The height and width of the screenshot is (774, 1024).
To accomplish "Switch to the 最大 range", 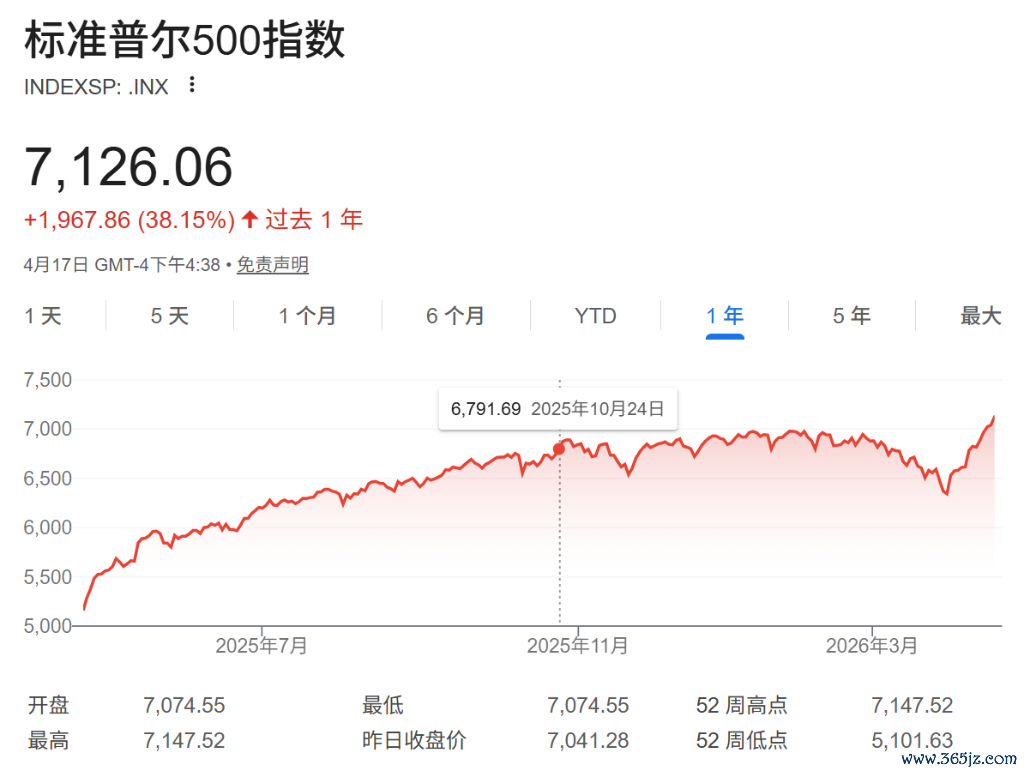I will (980, 316).
